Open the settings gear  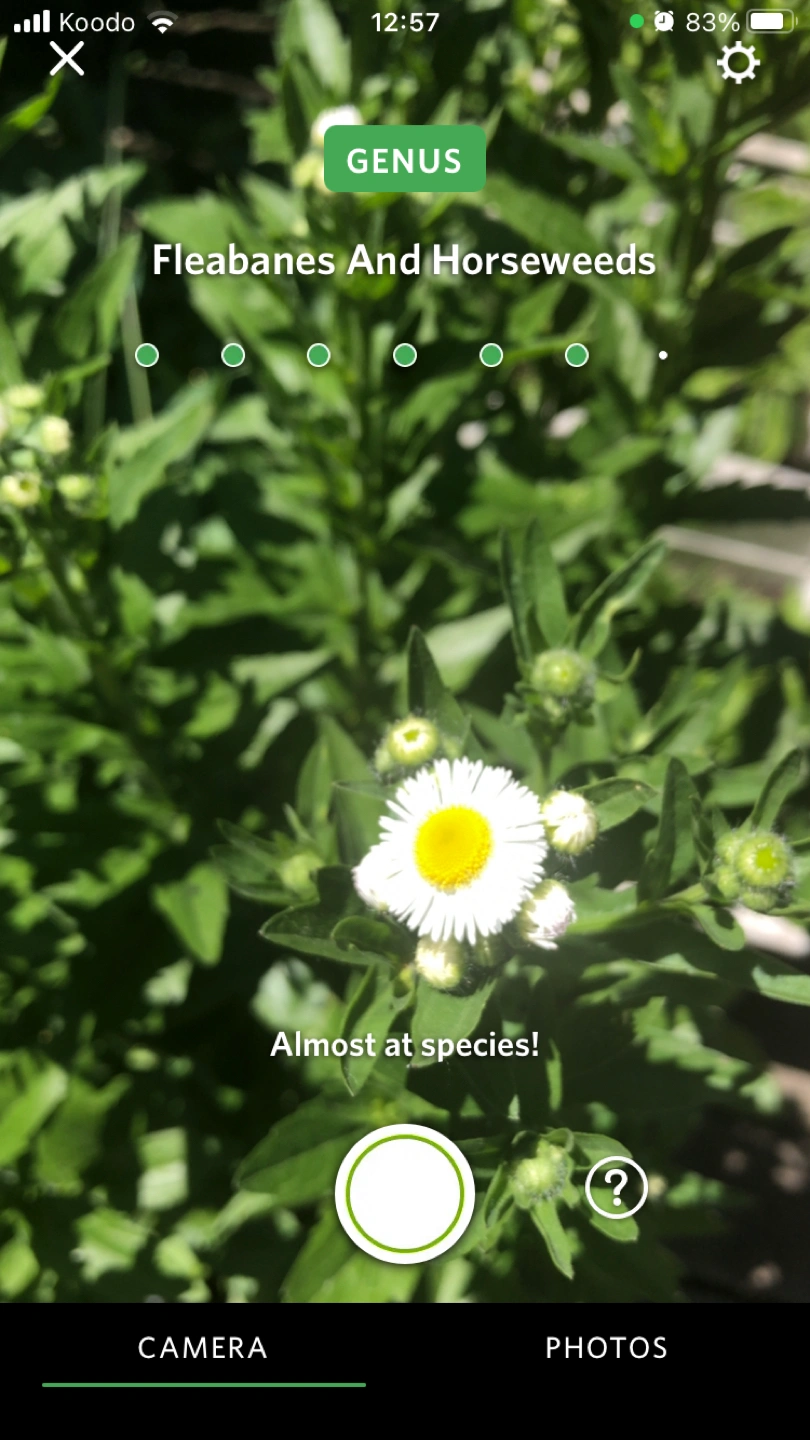point(738,63)
